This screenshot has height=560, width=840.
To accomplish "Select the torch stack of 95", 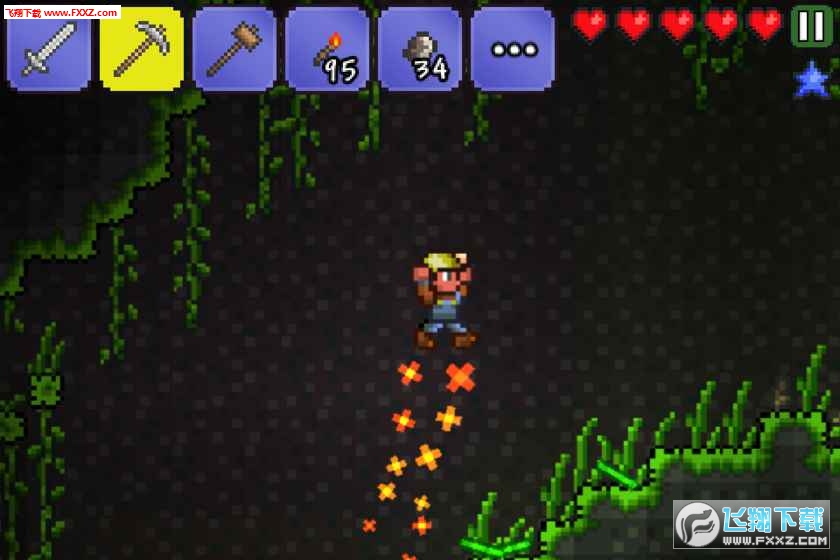I will pyautogui.click(x=327, y=49).
